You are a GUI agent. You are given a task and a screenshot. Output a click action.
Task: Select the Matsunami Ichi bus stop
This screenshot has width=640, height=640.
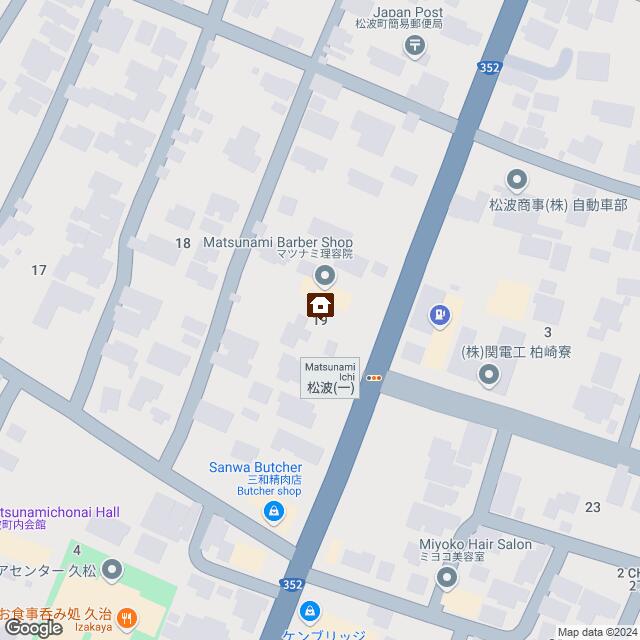click(x=374, y=377)
